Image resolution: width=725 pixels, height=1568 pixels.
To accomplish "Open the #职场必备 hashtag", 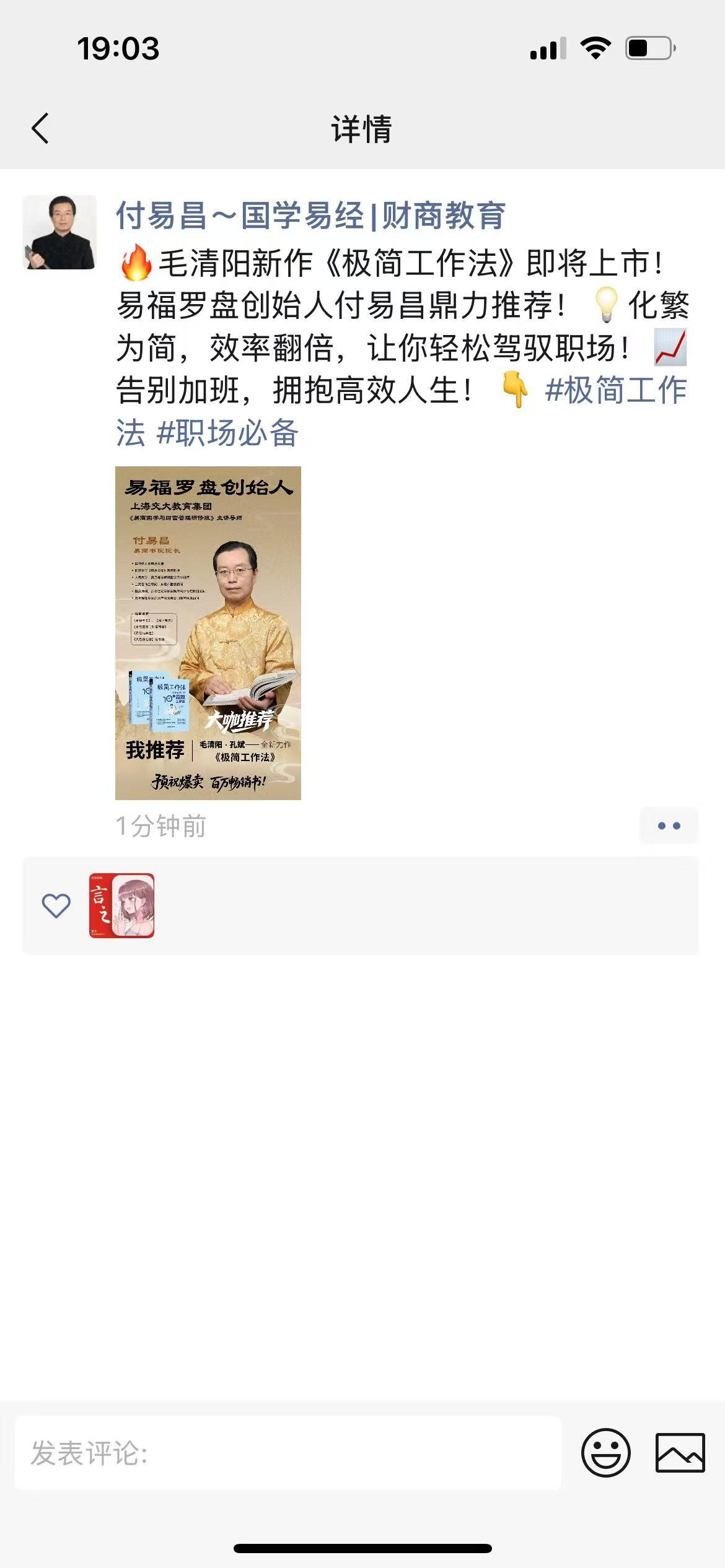I will 228,433.
